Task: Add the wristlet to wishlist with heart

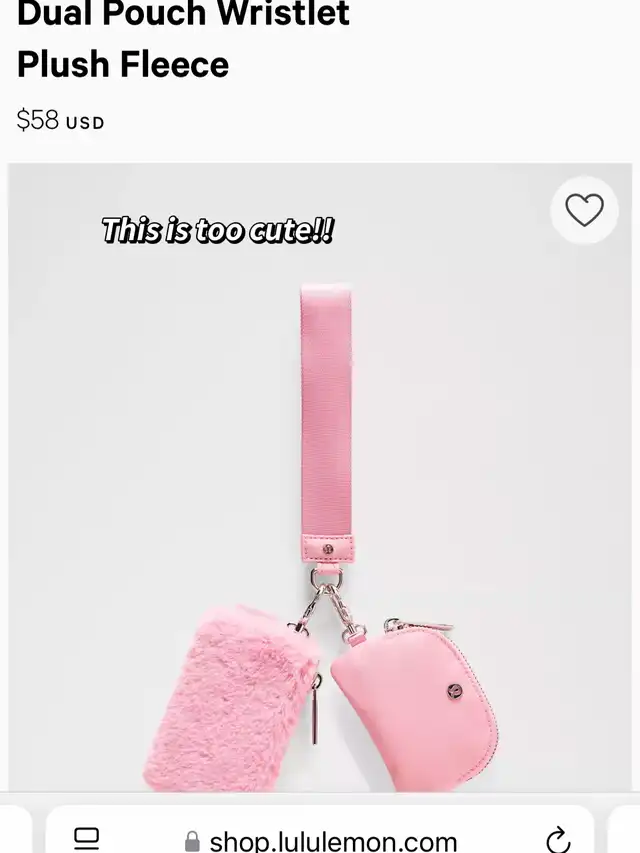Action: 584,210
